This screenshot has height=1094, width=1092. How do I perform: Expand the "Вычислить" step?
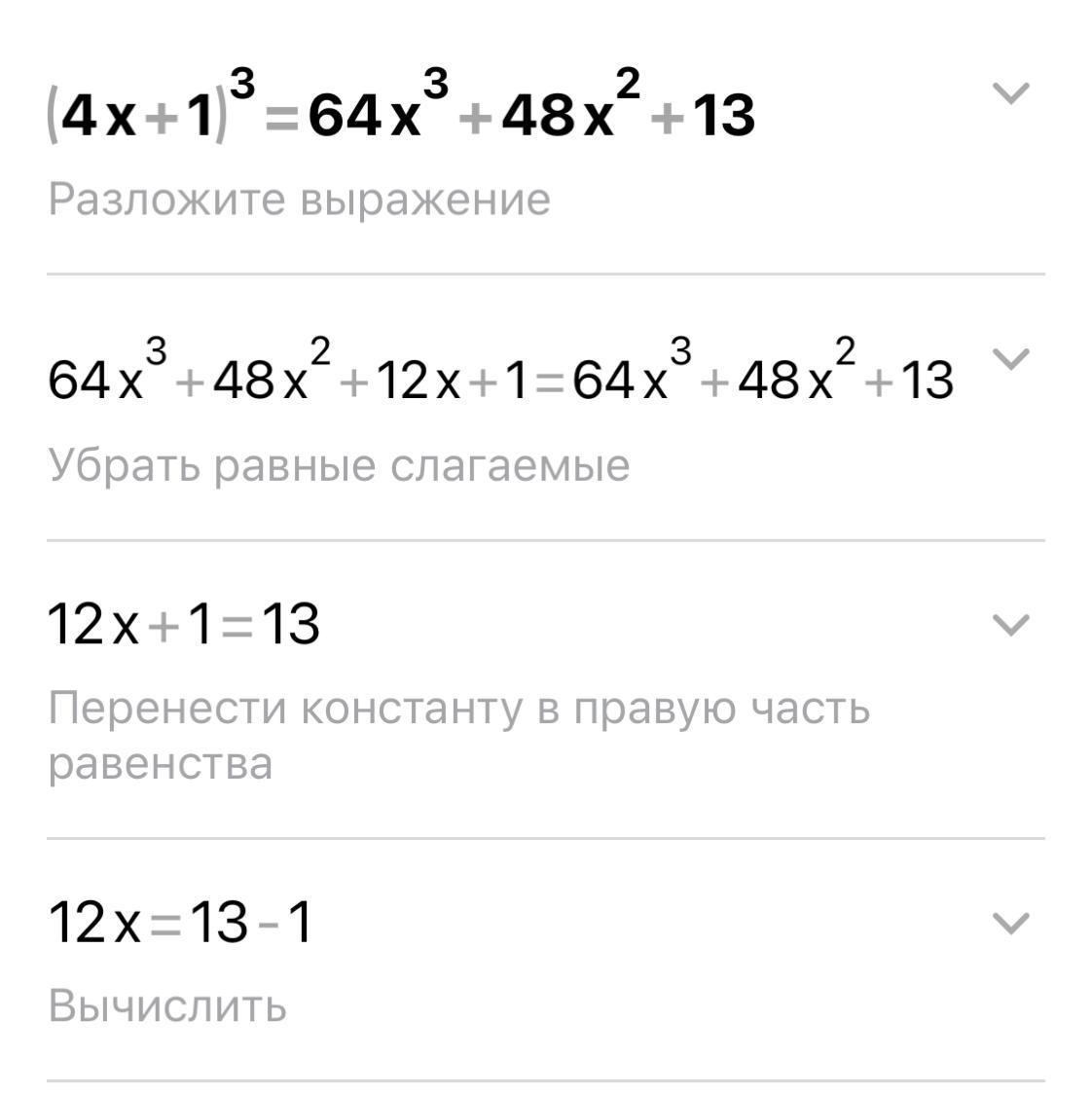1010,923
